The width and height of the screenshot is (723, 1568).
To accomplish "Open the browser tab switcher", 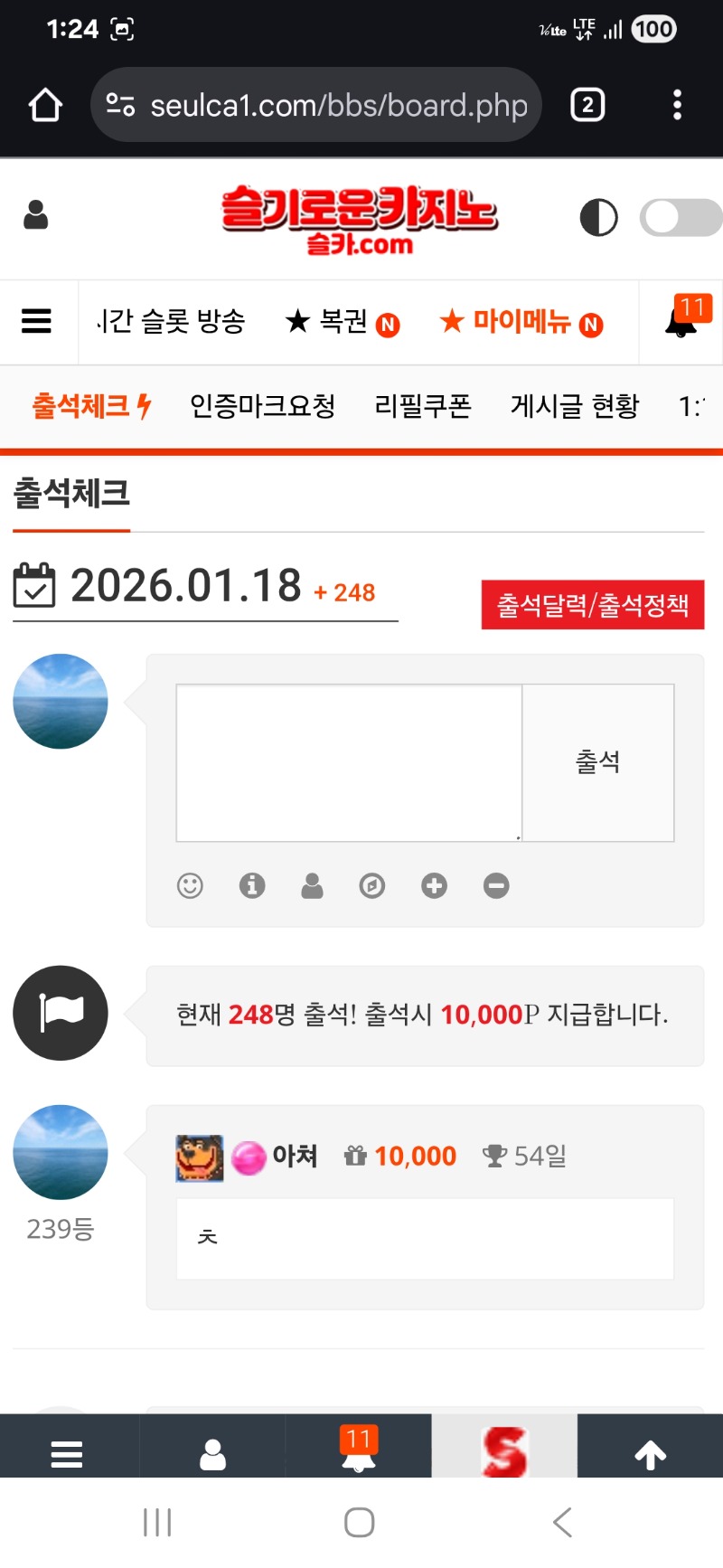I will [587, 105].
